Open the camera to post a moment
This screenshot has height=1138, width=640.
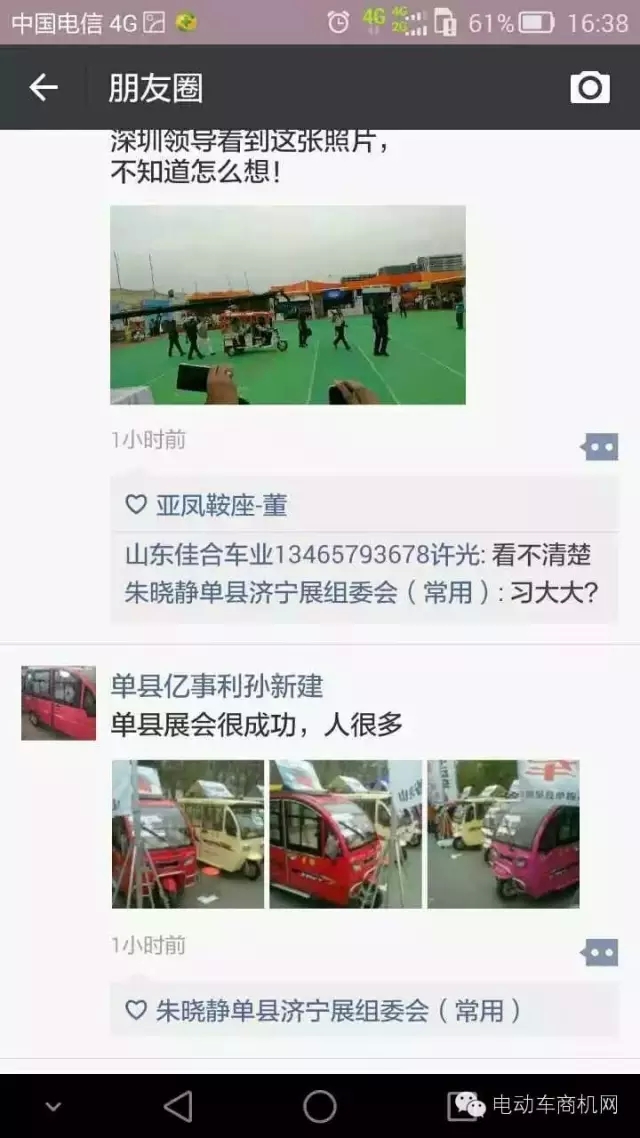[x=590, y=88]
